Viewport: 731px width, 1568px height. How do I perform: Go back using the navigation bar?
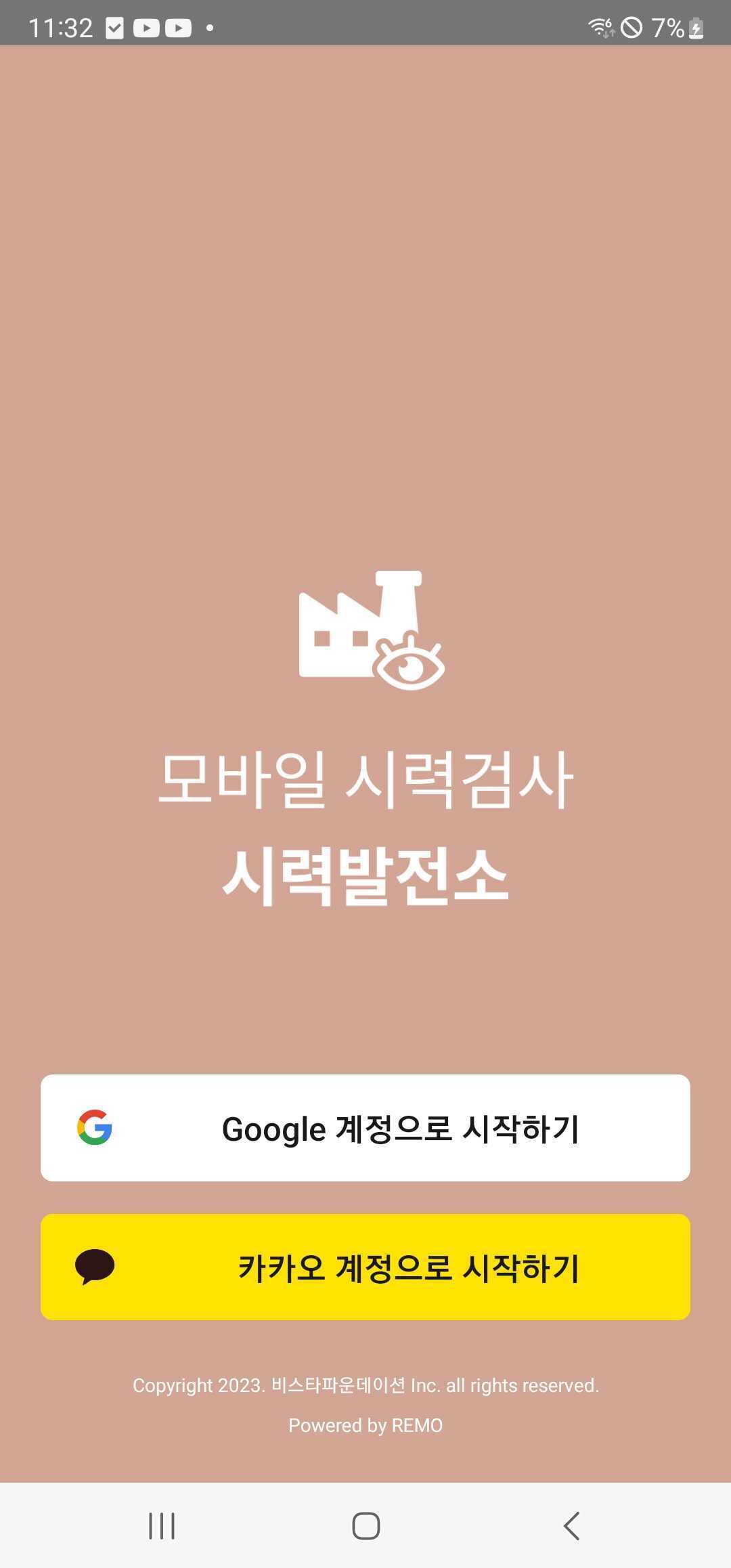571,1525
